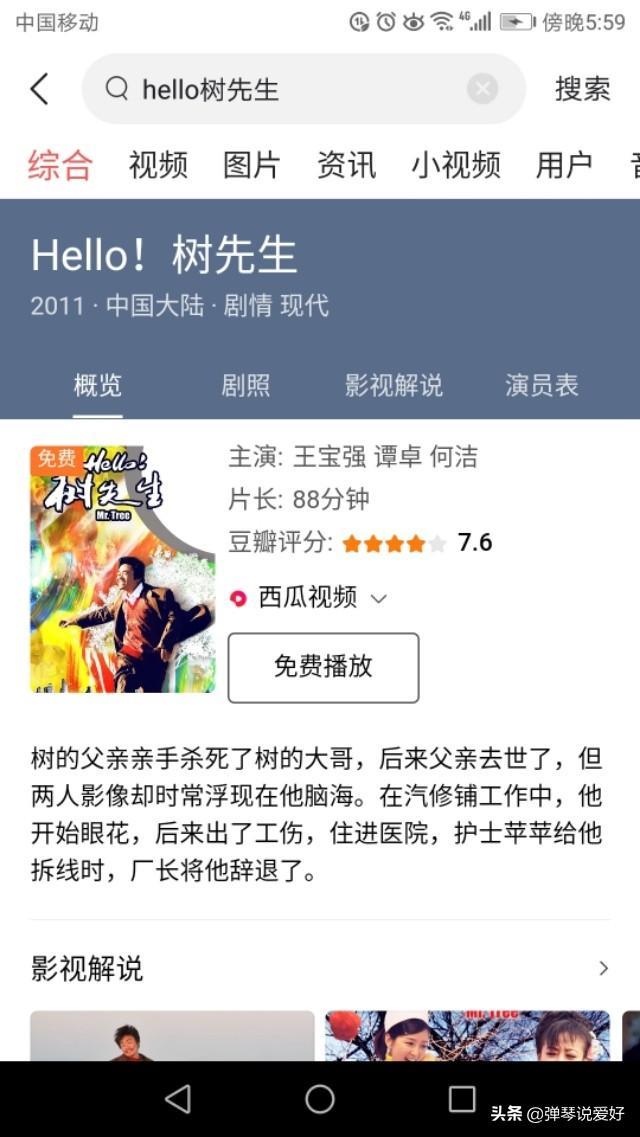The width and height of the screenshot is (640, 1137).
Task: Tap the search field containing hello树先生
Action: point(290,89)
